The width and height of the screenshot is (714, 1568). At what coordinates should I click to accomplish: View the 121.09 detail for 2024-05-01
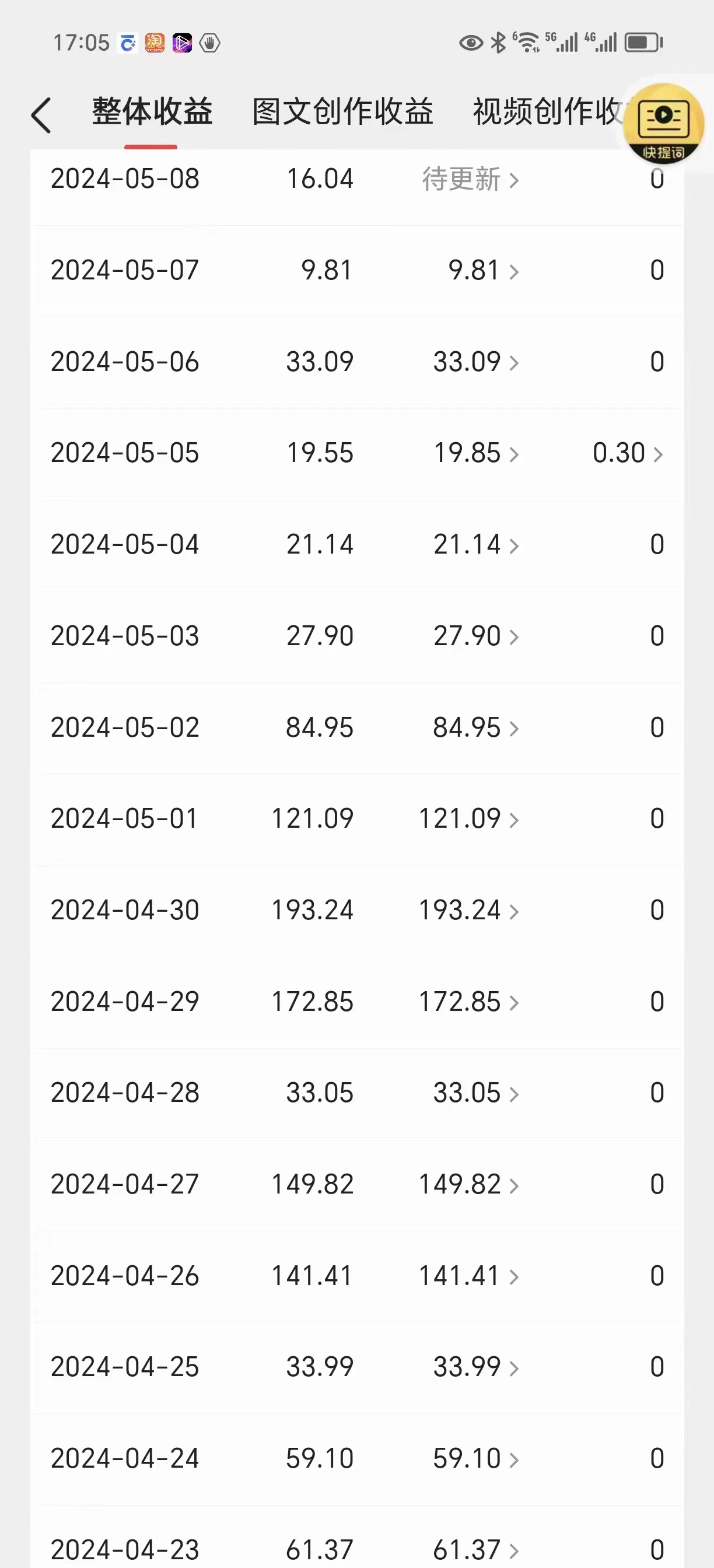coord(468,818)
